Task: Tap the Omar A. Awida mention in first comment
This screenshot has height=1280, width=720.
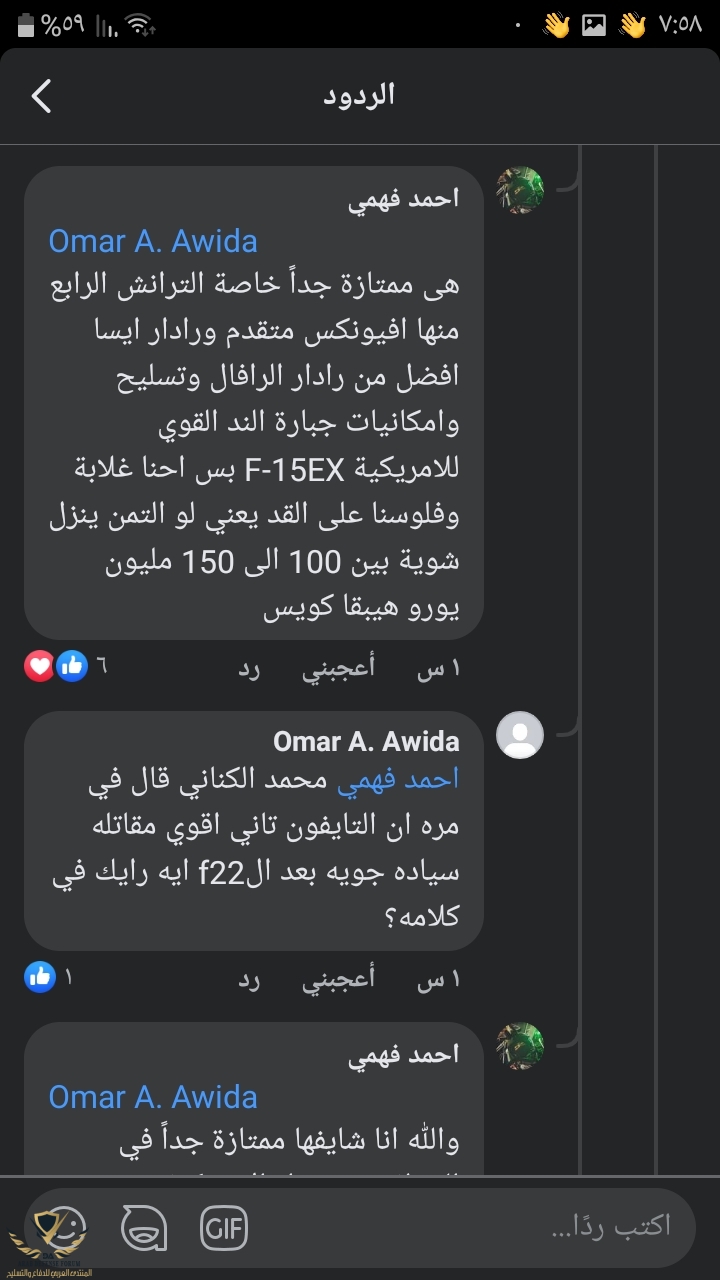Action: (x=153, y=241)
